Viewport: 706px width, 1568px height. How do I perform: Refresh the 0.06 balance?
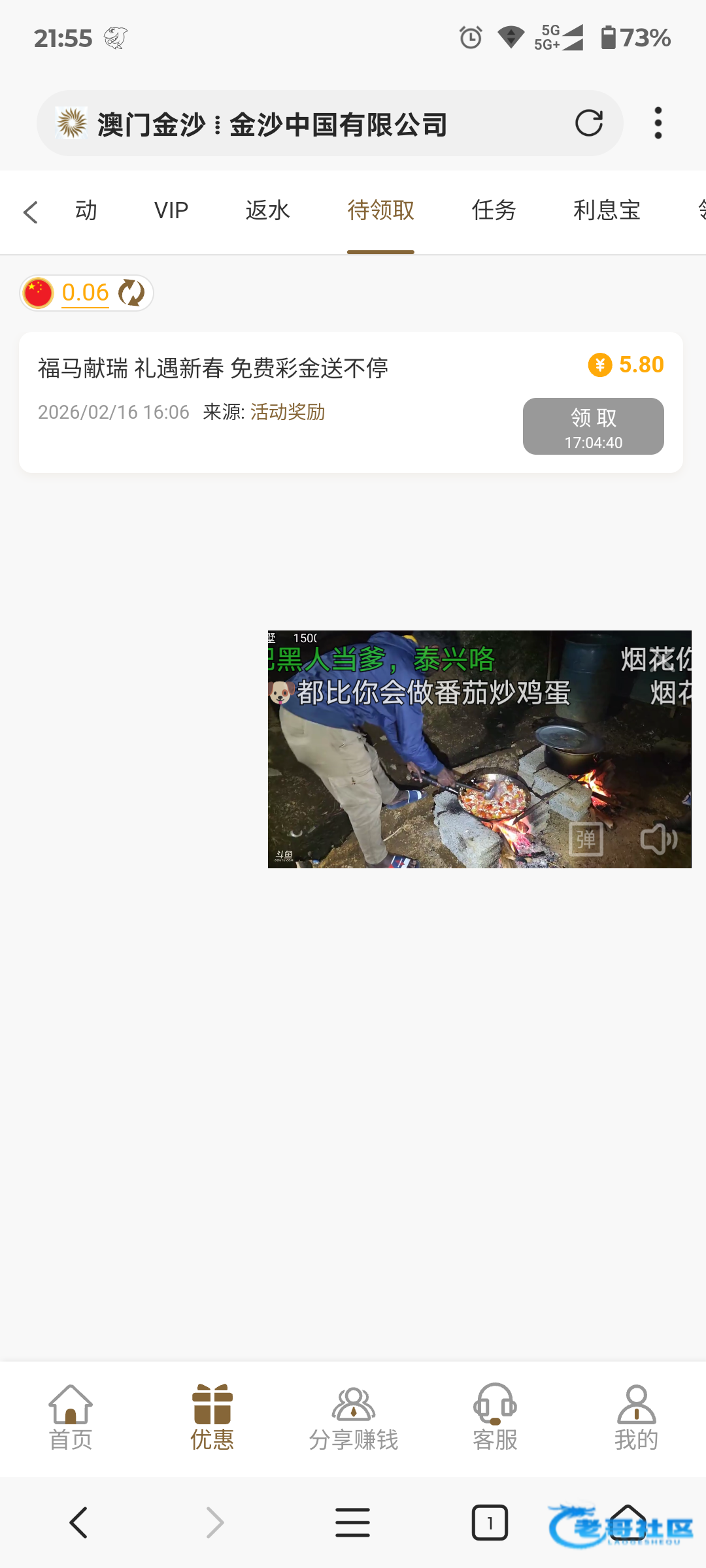click(x=131, y=293)
